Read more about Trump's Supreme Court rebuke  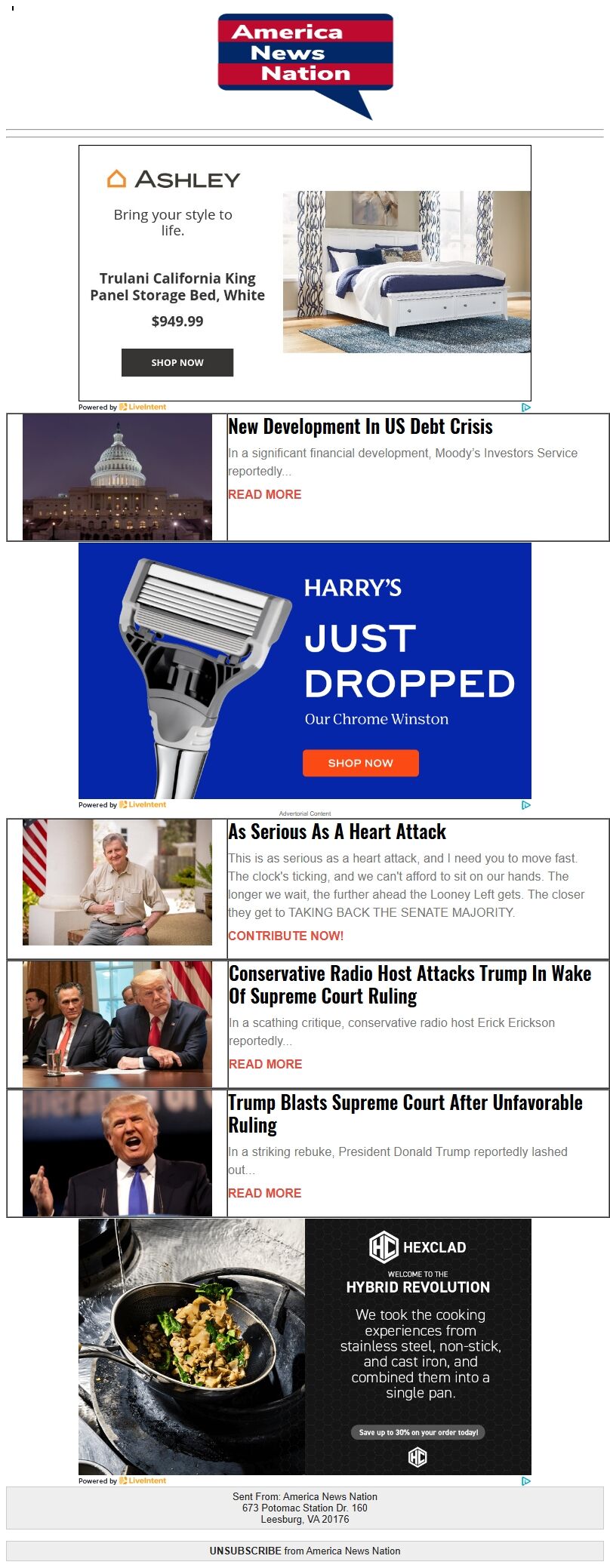pos(264,1193)
